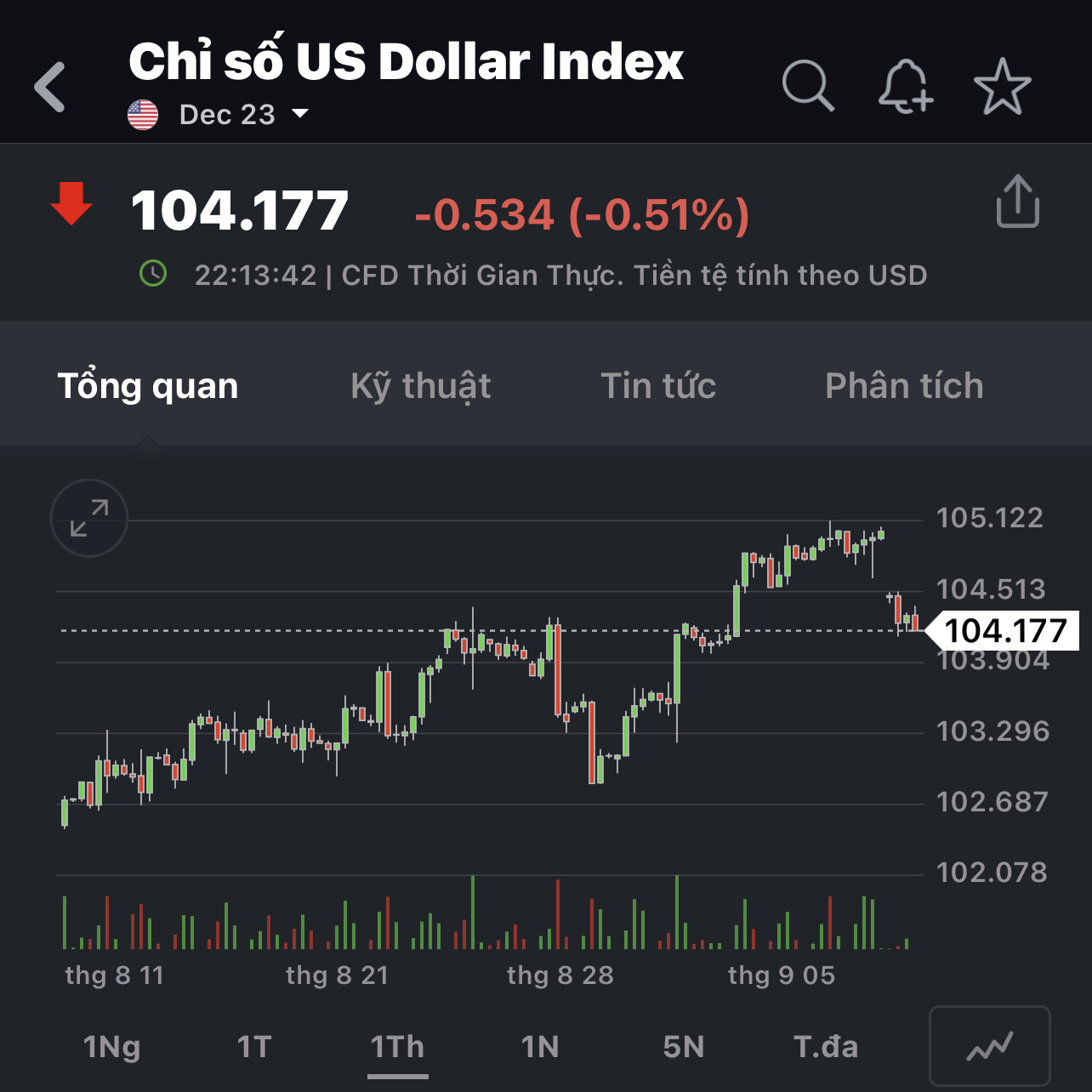Change chart type with line-chart button
This screenshot has width=1092, height=1092.
pos(990,1046)
